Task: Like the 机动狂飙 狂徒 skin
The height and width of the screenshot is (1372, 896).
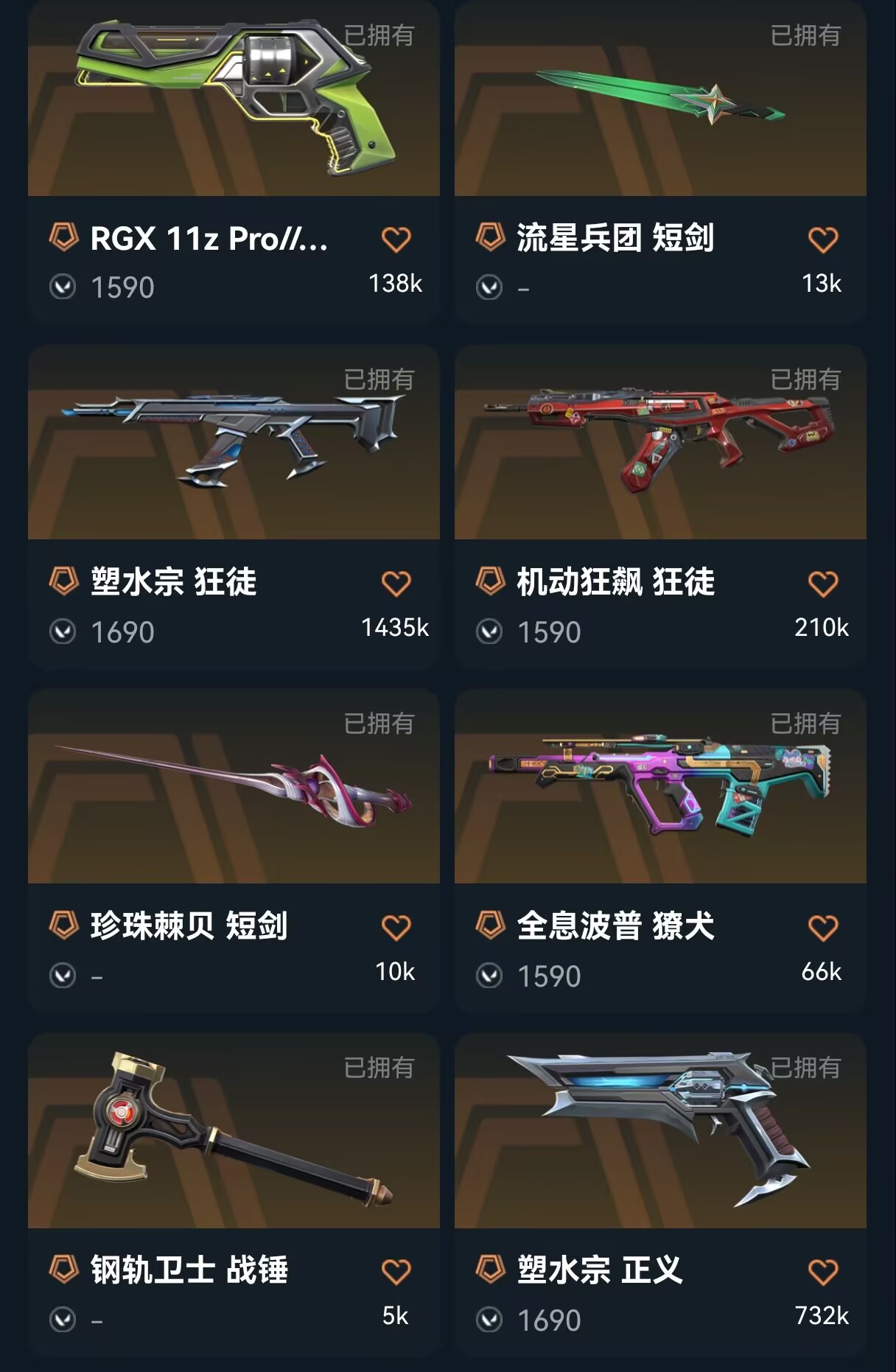Action: click(822, 584)
